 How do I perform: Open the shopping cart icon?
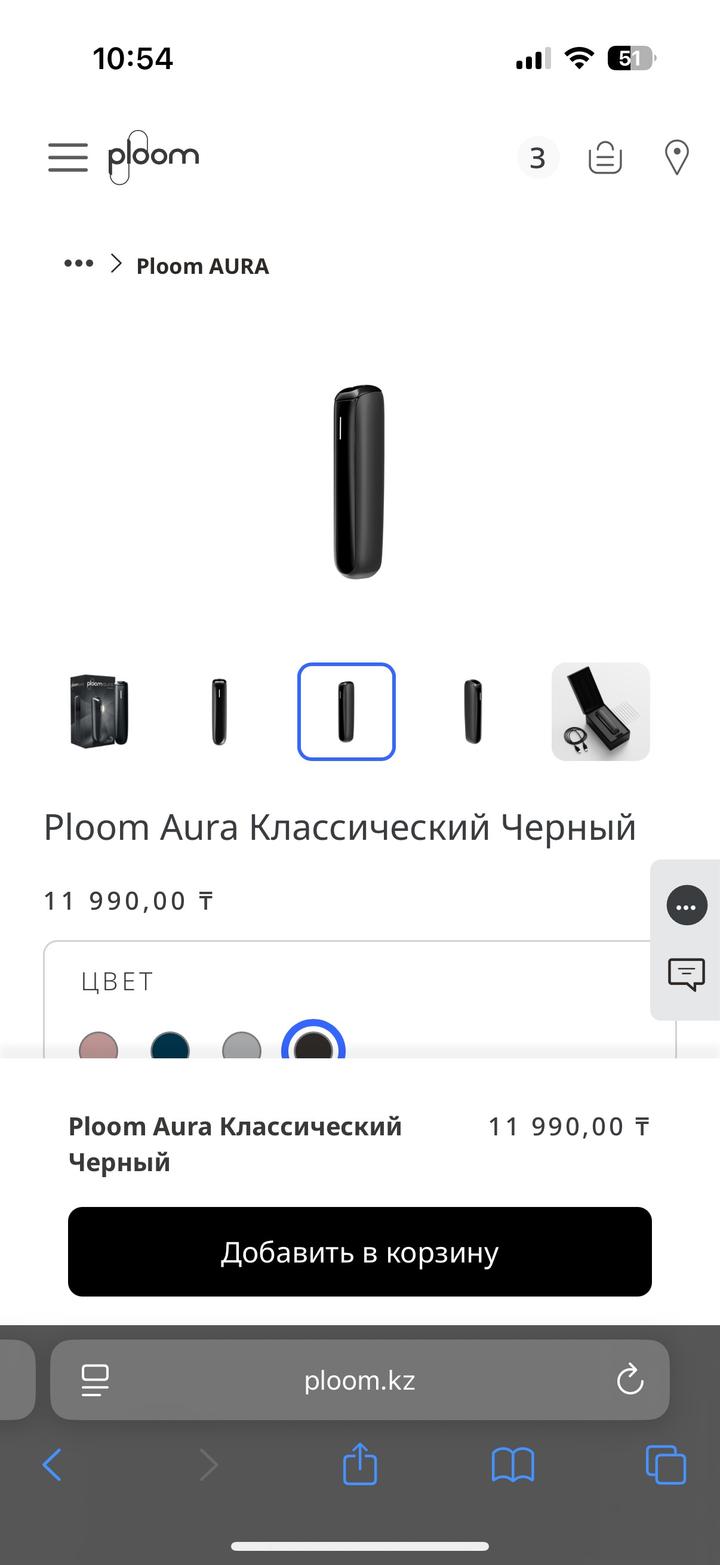(x=605, y=157)
